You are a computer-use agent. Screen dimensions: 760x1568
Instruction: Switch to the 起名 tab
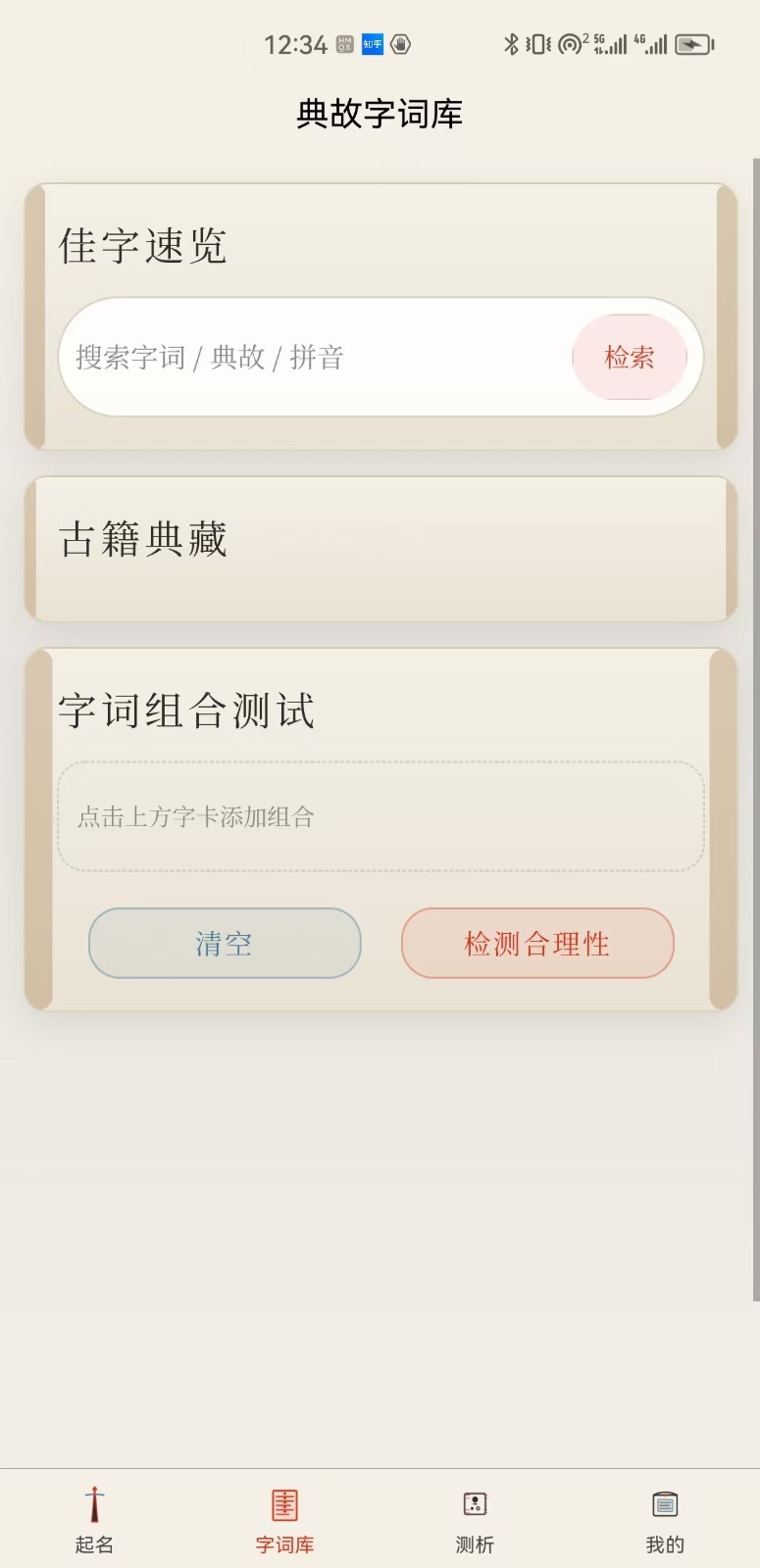(x=95, y=1519)
